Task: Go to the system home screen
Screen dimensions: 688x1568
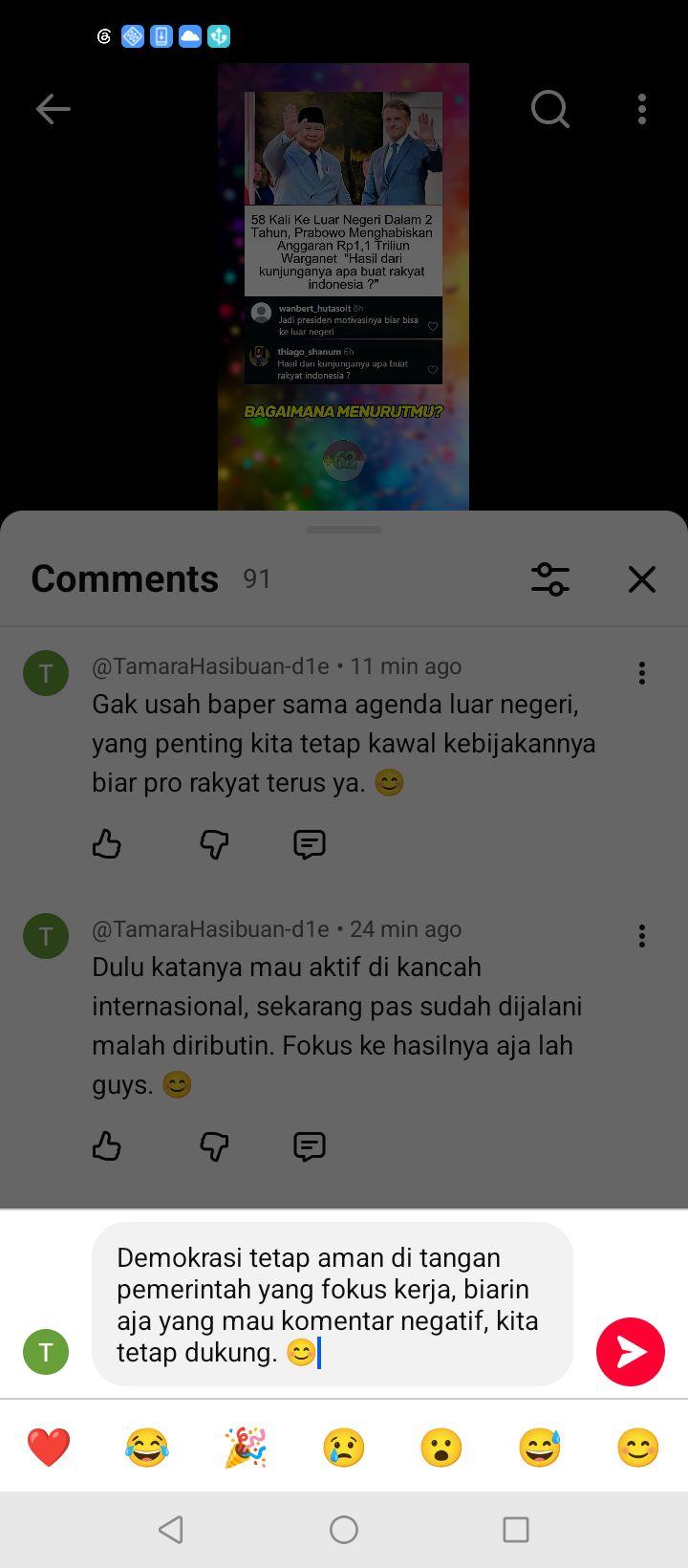Action: coord(344,1530)
